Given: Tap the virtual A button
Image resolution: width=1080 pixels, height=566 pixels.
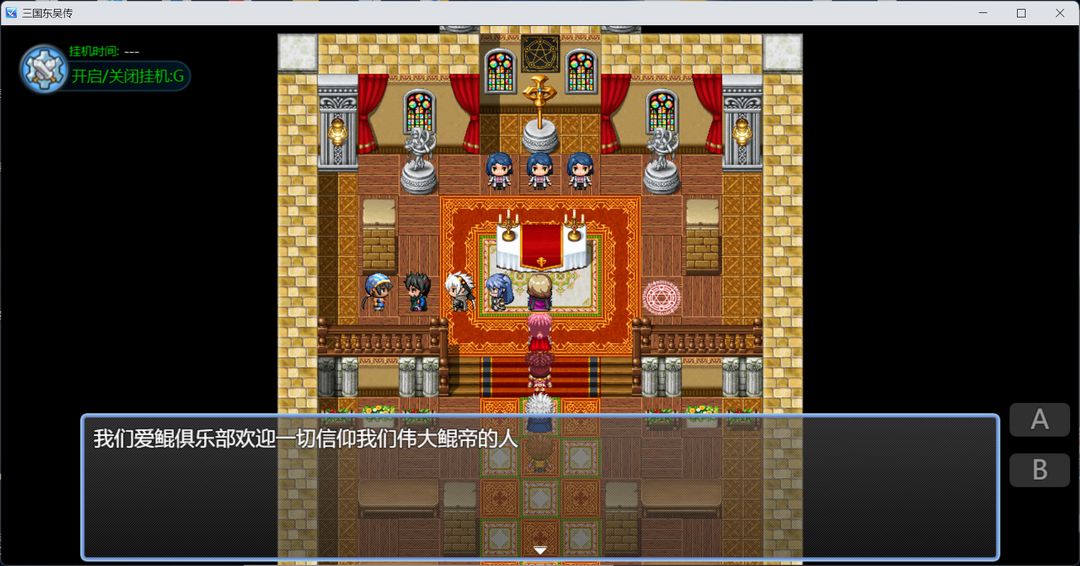Looking at the screenshot, I should point(1039,420).
